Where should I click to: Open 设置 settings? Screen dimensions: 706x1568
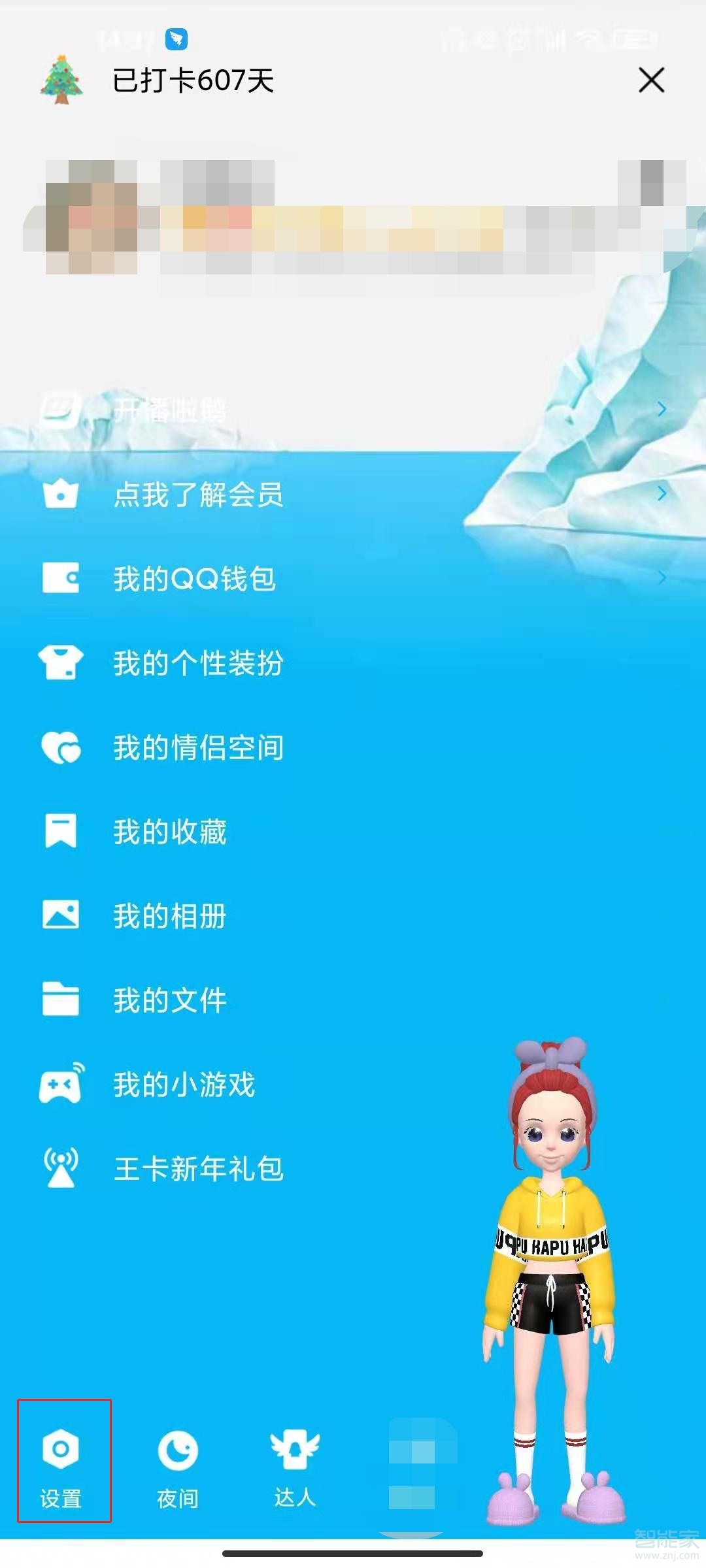click(x=61, y=1467)
